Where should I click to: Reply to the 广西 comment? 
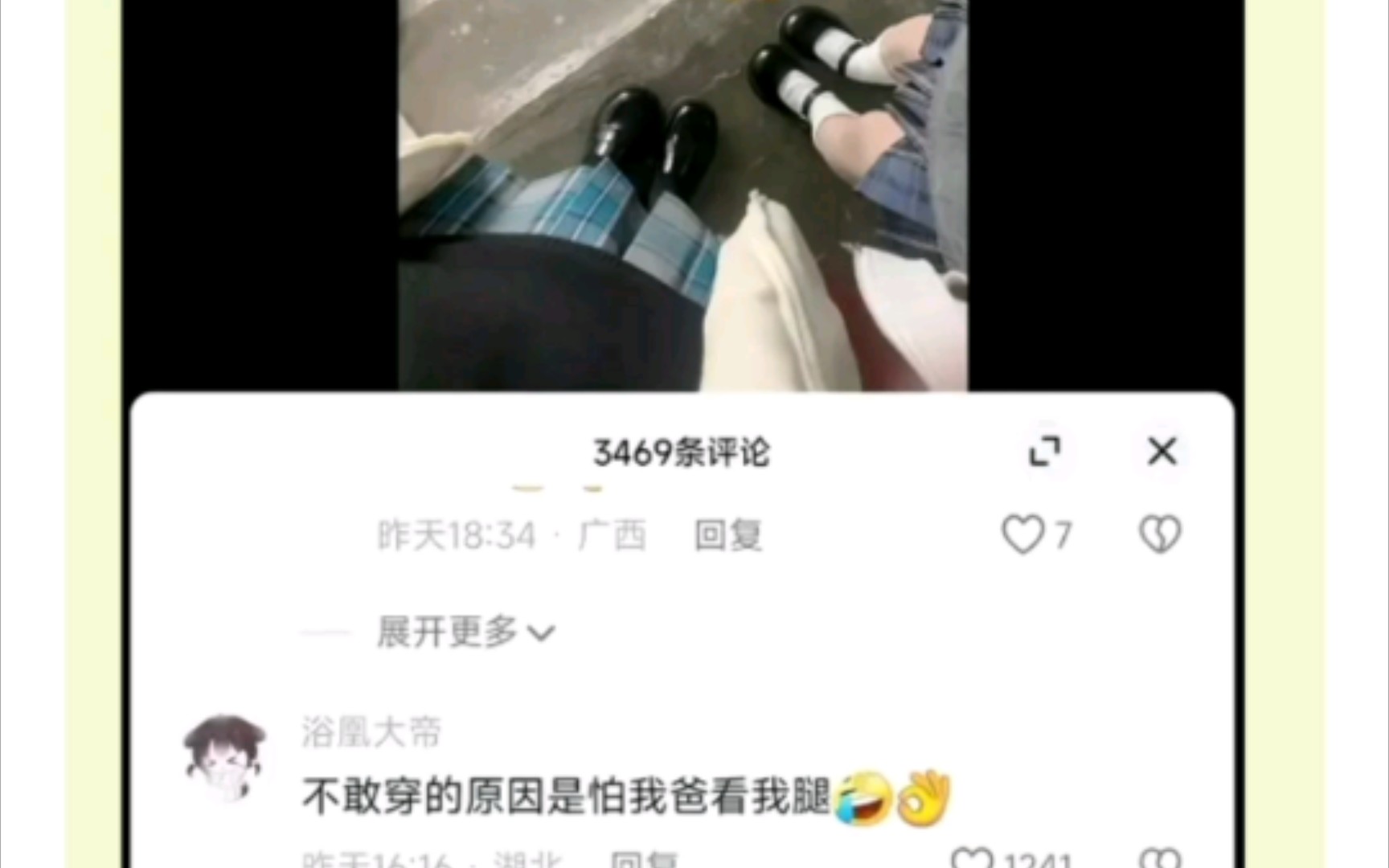tap(728, 535)
